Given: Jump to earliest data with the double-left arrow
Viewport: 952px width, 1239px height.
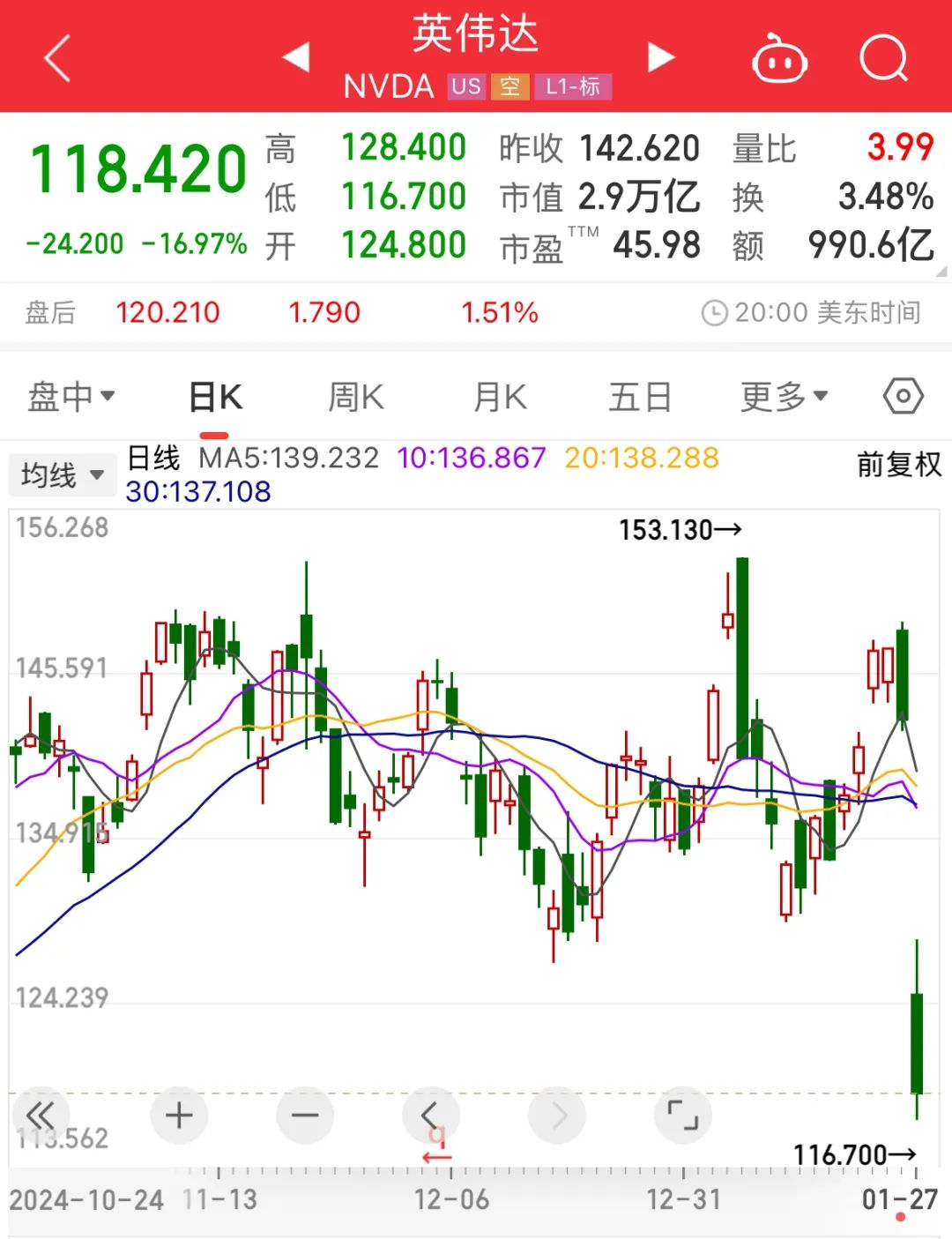Looking at the screenshot, I should [41, 1115].
